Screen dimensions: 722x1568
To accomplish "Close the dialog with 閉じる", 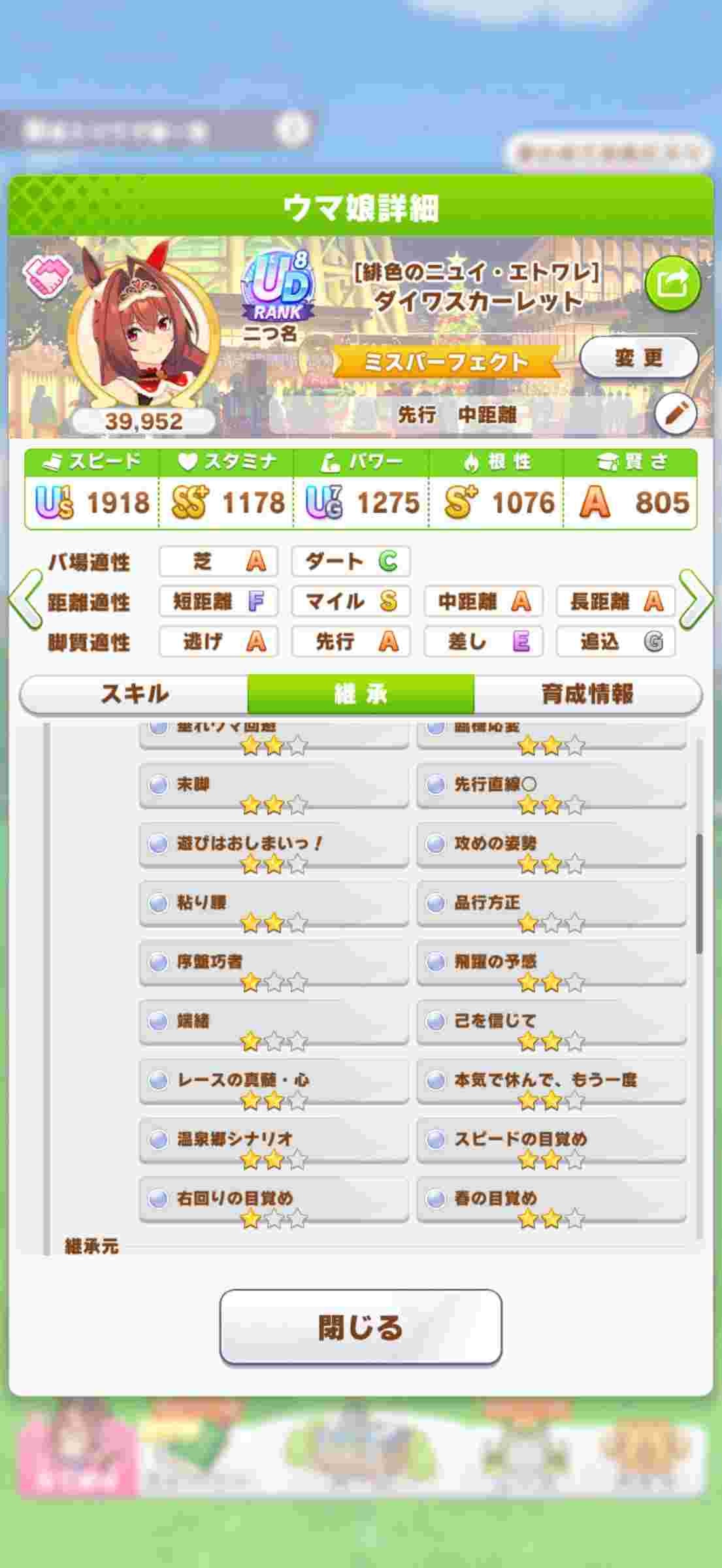I will (x=361, y=1328).
